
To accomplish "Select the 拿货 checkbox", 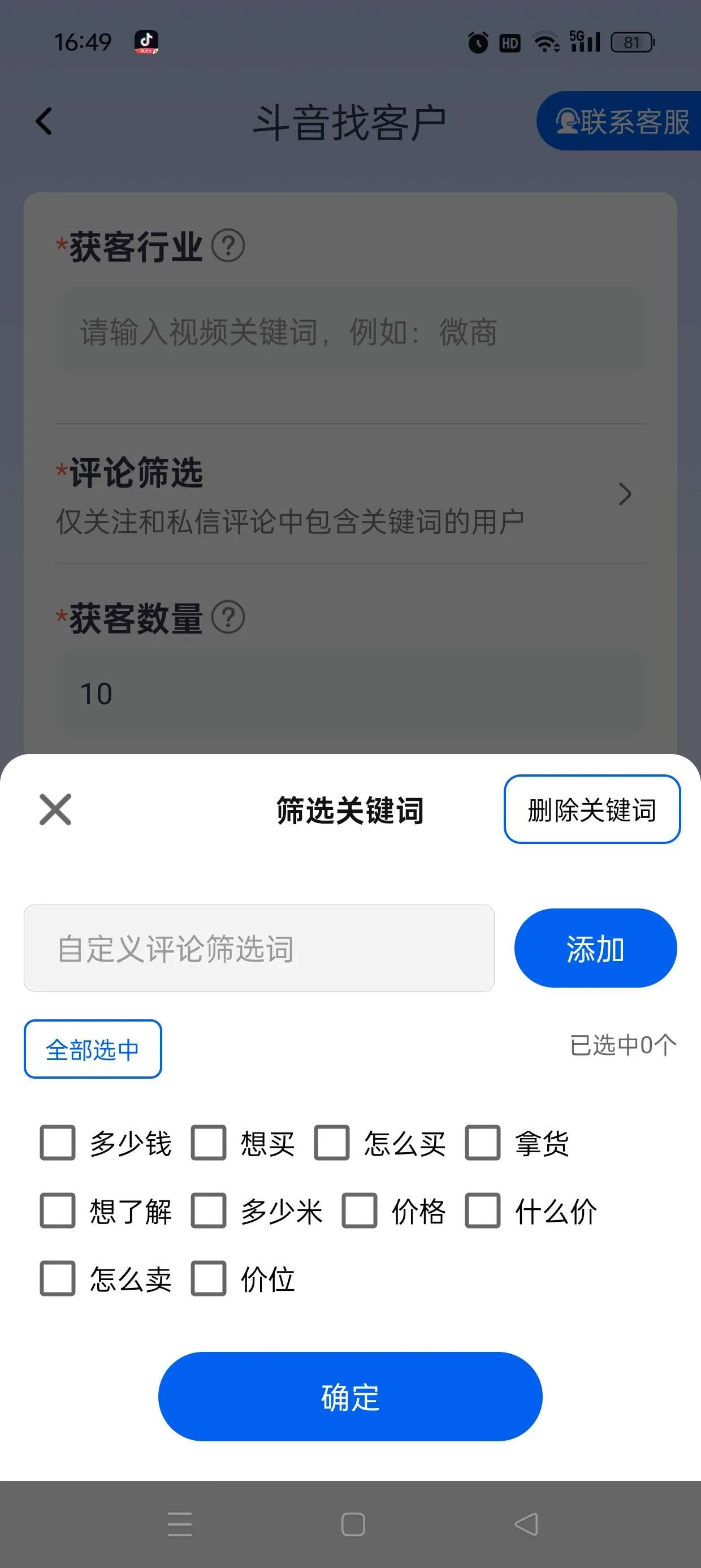I will coord(484,1143).
